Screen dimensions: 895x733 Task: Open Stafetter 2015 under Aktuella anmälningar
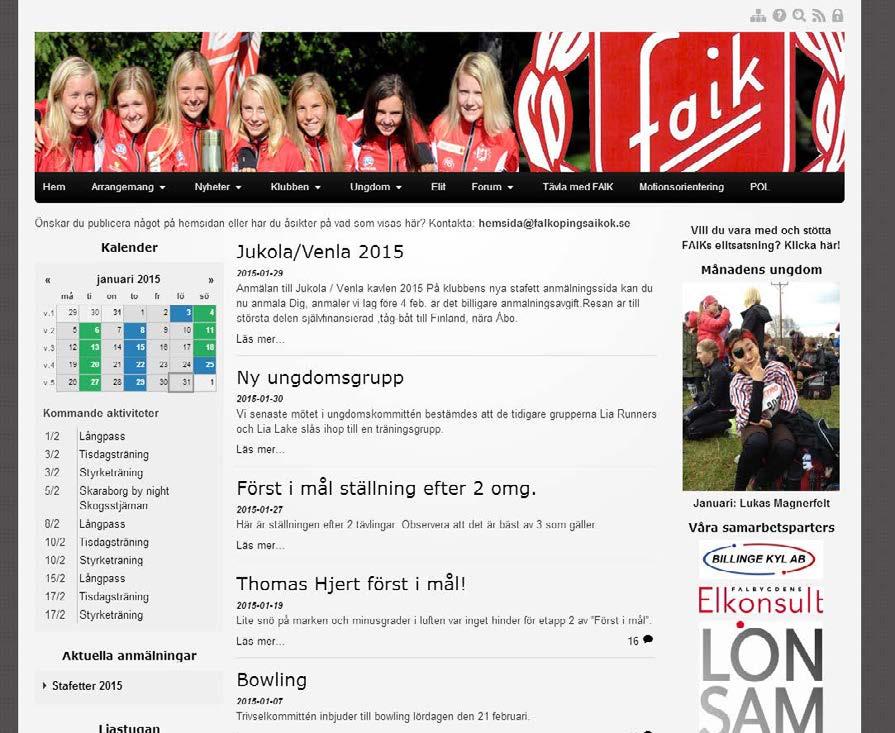[87, 686]
